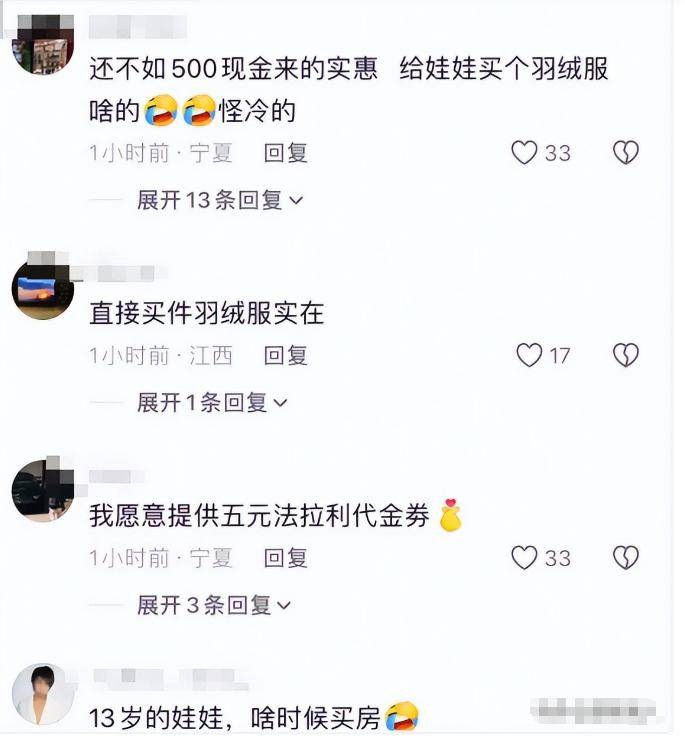Reply to the comment 直接买件羽绒服实在
685x739 pixels.
(x=285, y=355)
